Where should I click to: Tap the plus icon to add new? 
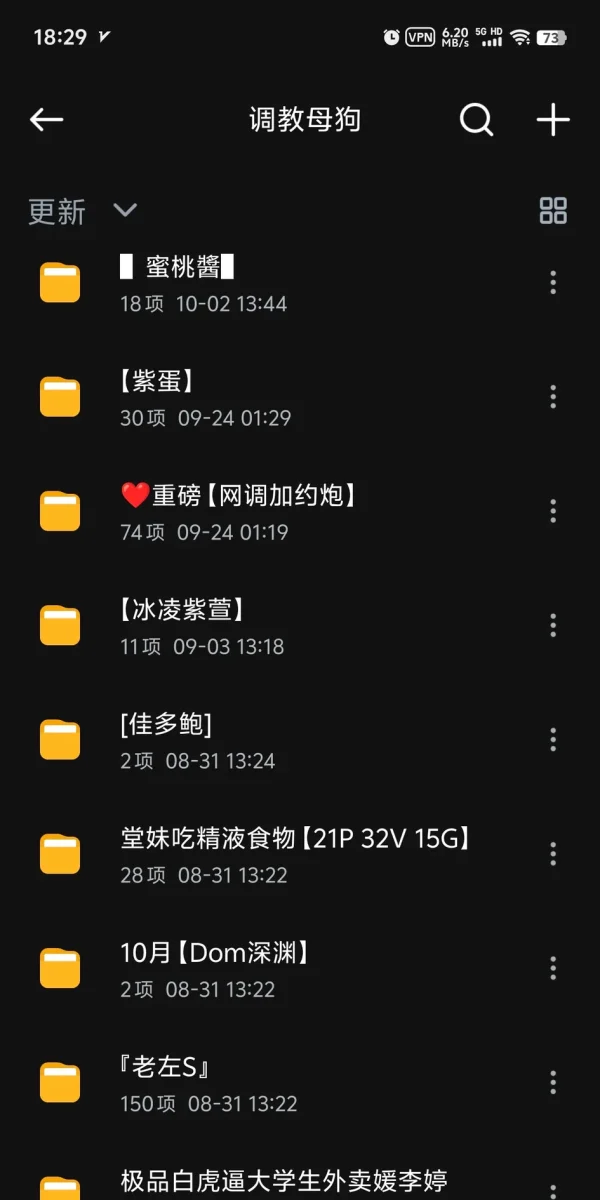[x=553, y=120]
